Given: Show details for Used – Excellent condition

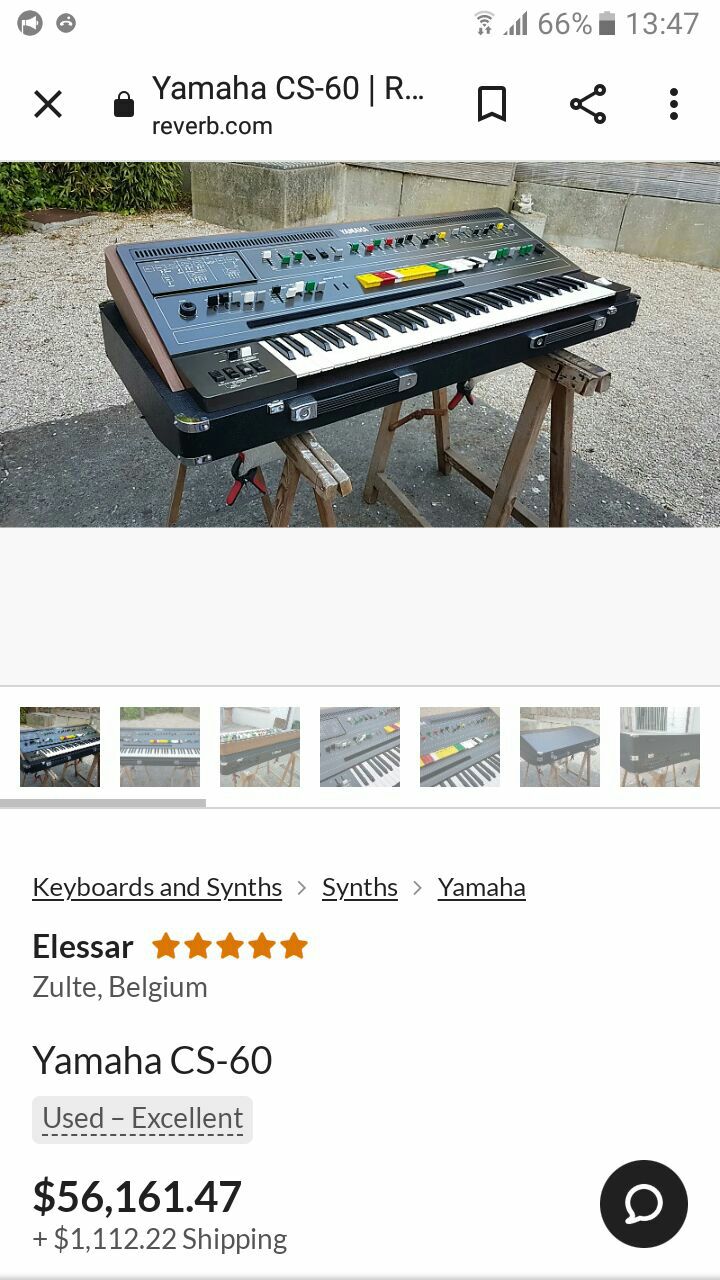Looking at the screenshot, I should (x=142, y=1118).
